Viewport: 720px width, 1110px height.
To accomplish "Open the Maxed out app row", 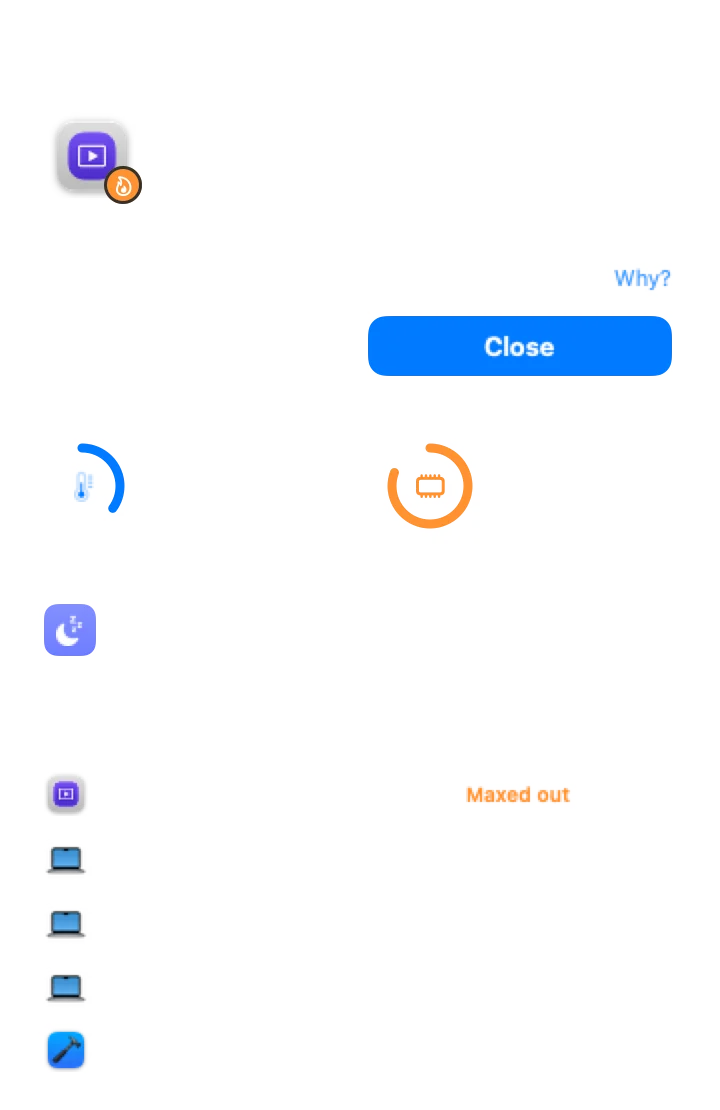I will click(360, 794).
